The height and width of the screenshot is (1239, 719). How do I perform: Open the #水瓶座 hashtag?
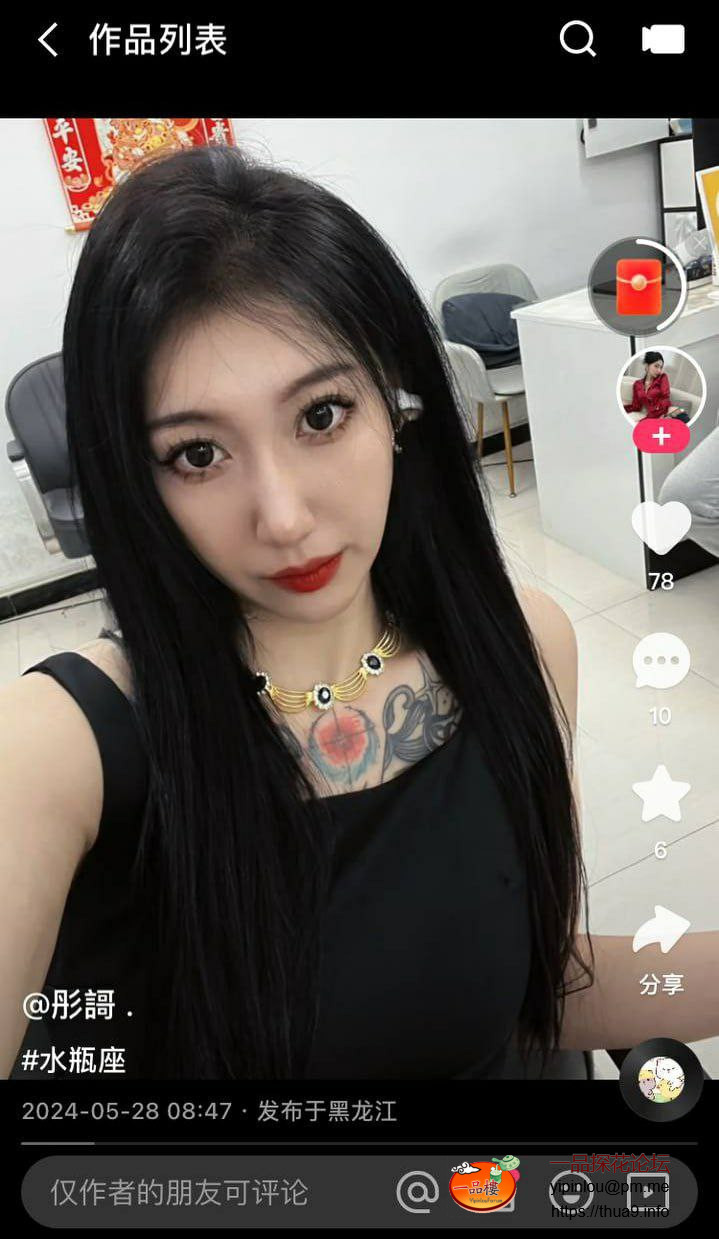[74, 1060]
